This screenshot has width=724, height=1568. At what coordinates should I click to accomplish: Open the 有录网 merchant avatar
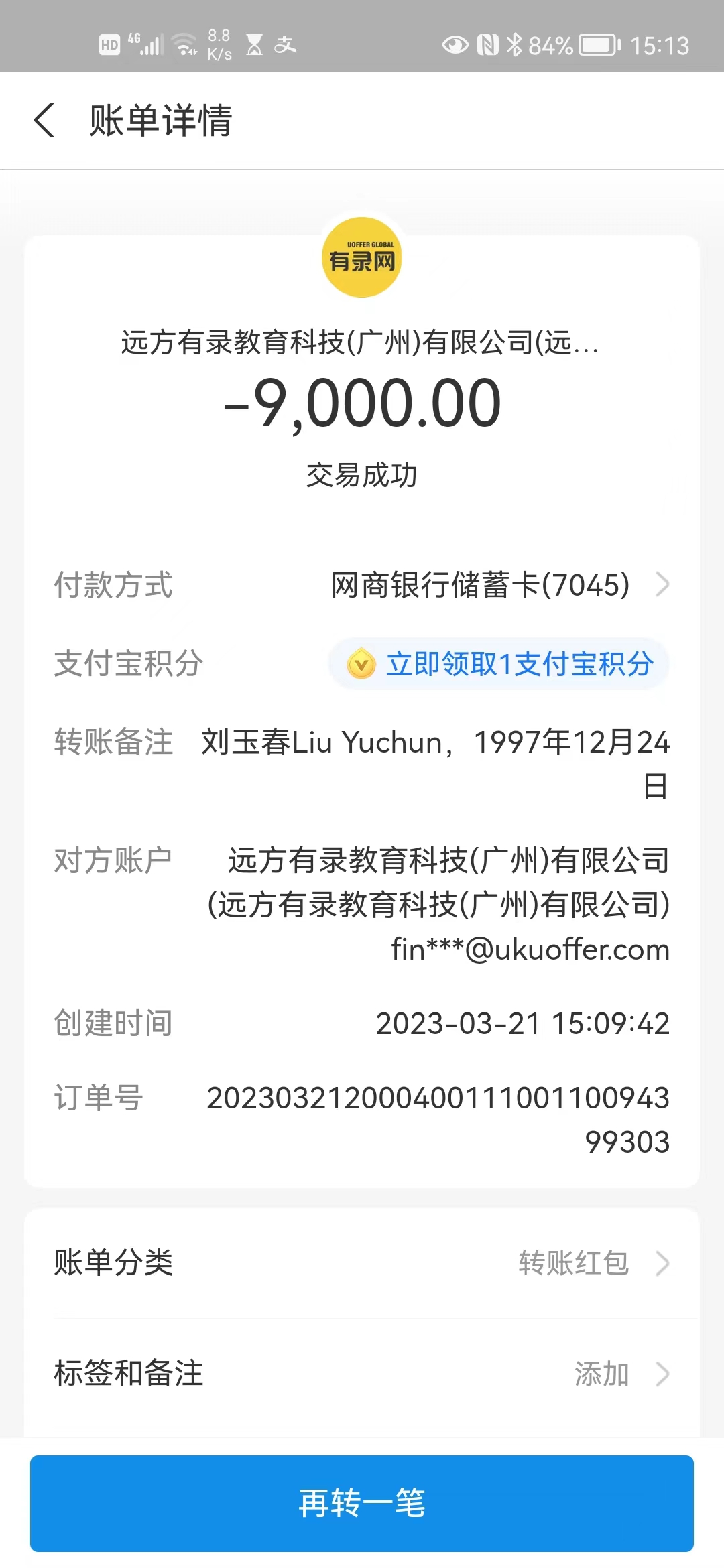362,257
